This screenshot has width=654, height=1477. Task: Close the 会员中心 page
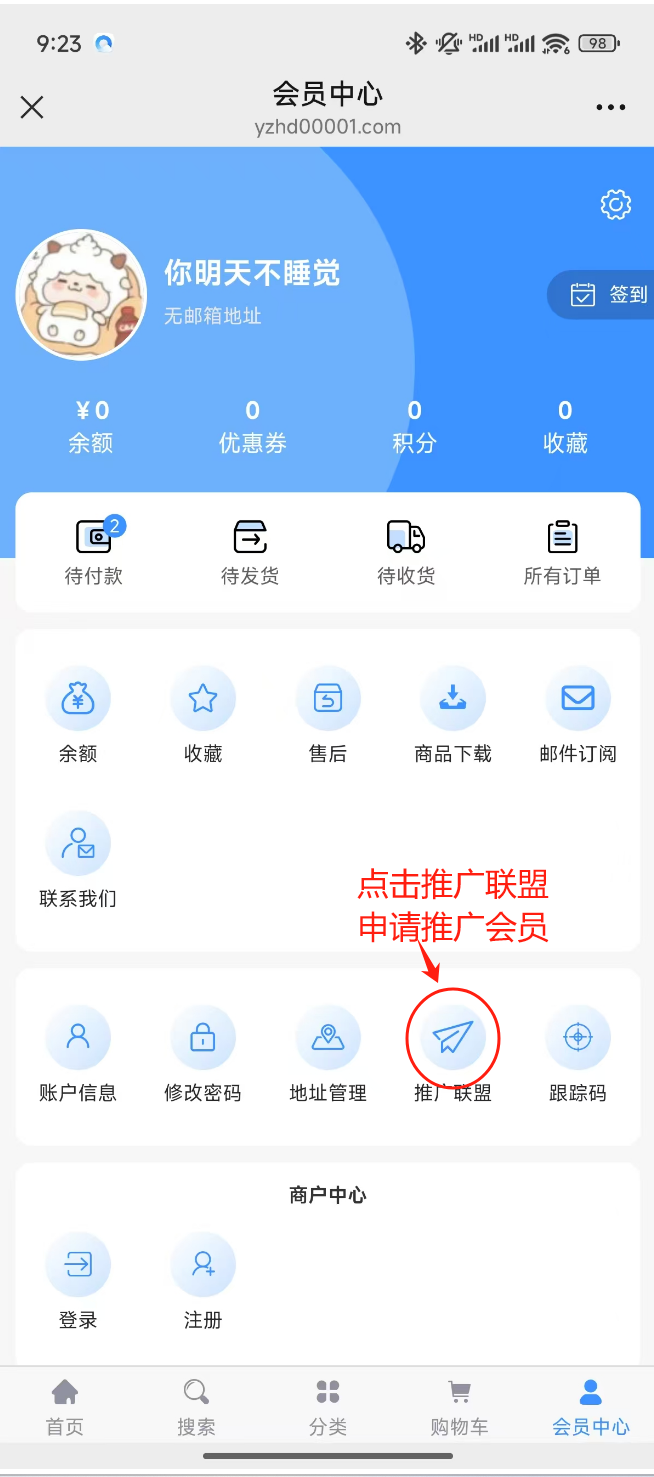[32, 107]
